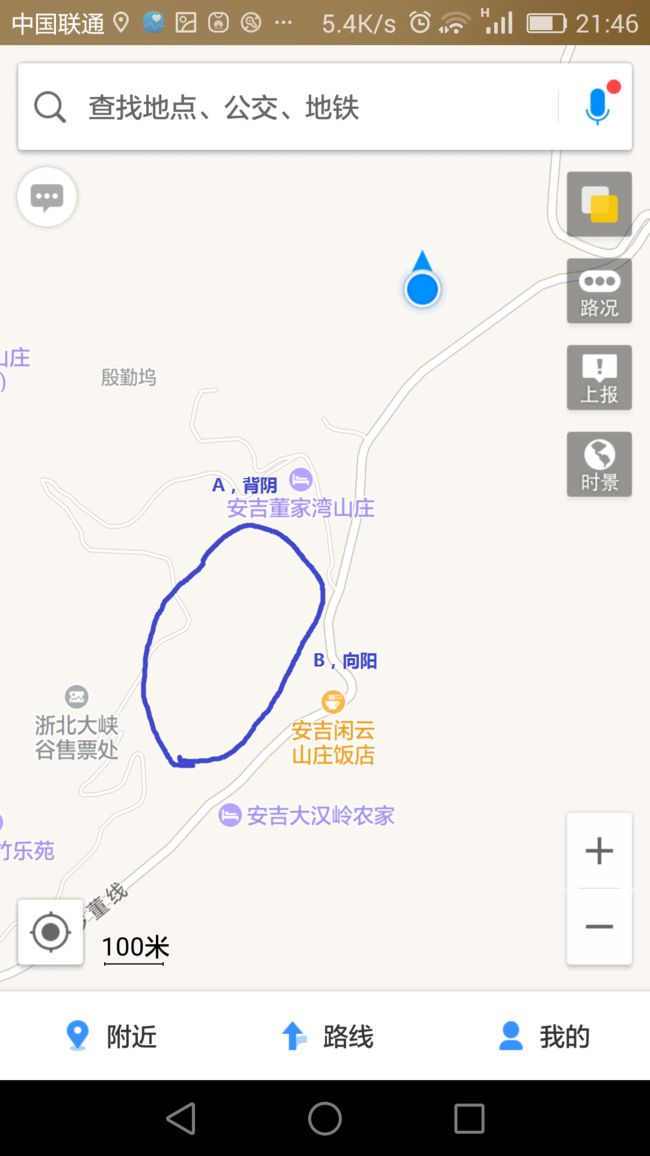Zoom in the map with the plus button

point(599,851)
